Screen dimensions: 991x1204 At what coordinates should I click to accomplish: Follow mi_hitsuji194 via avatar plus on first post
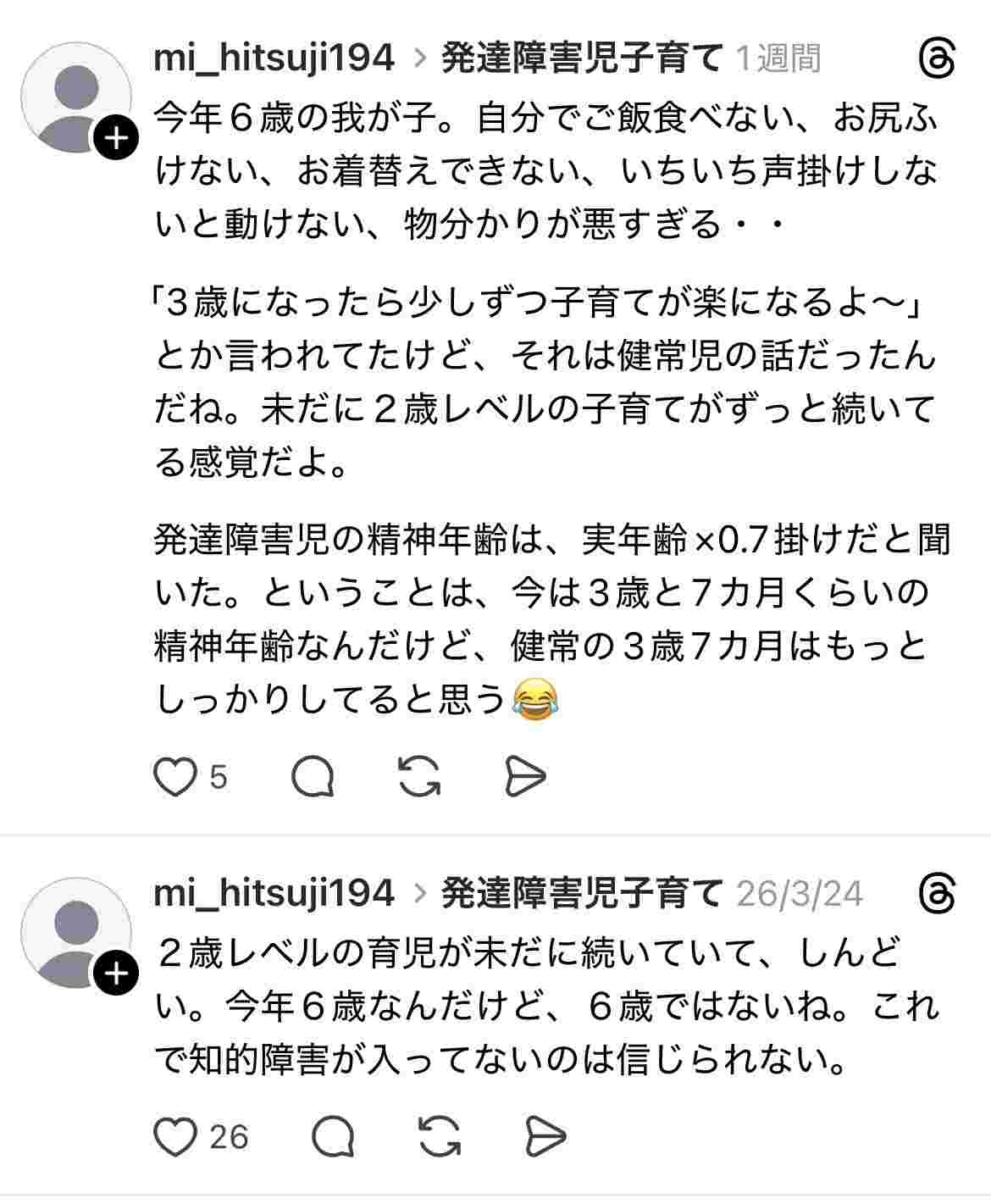[x=116, y=138]
